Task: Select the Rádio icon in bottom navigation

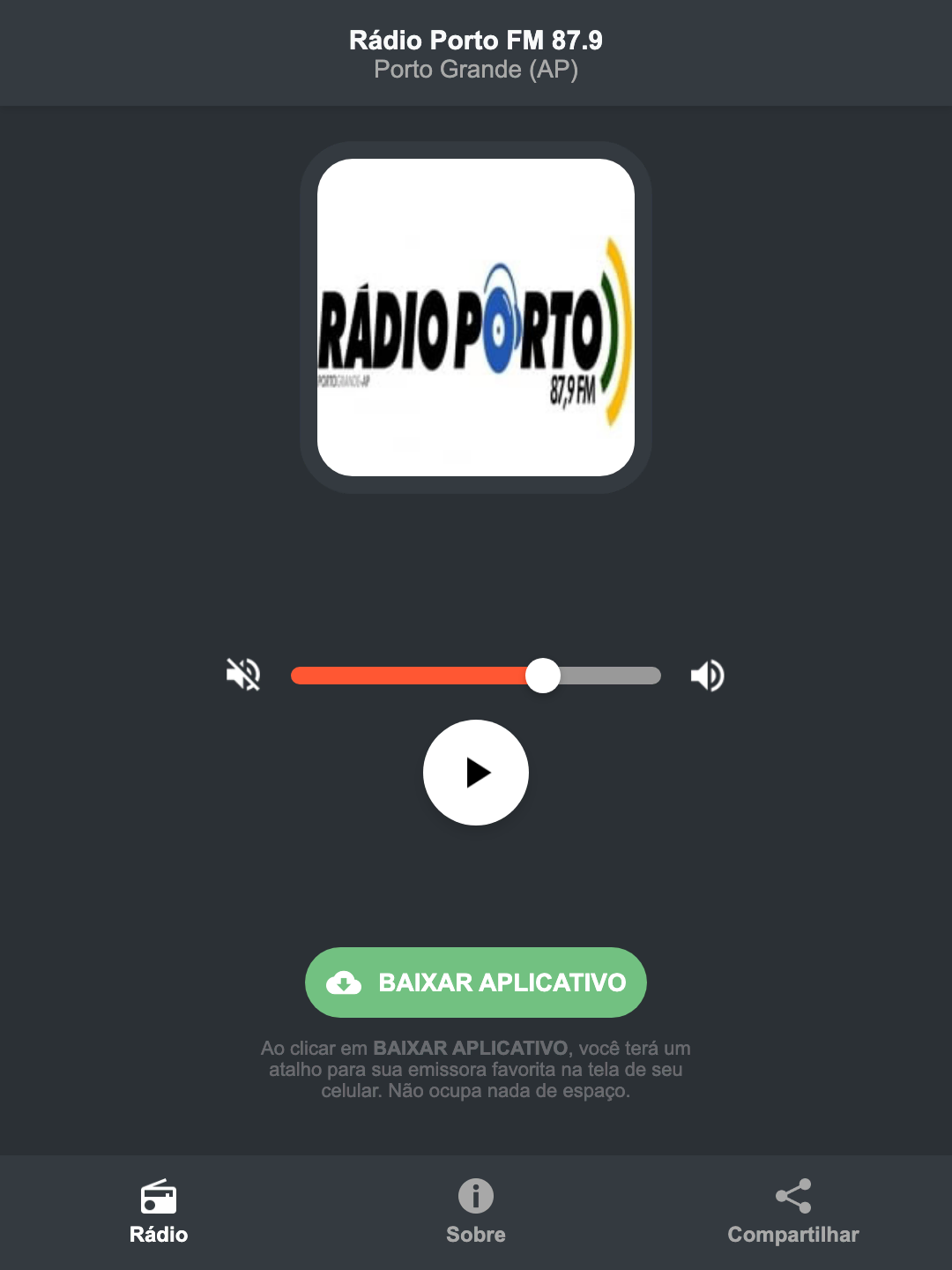Action: [159, 1199]
